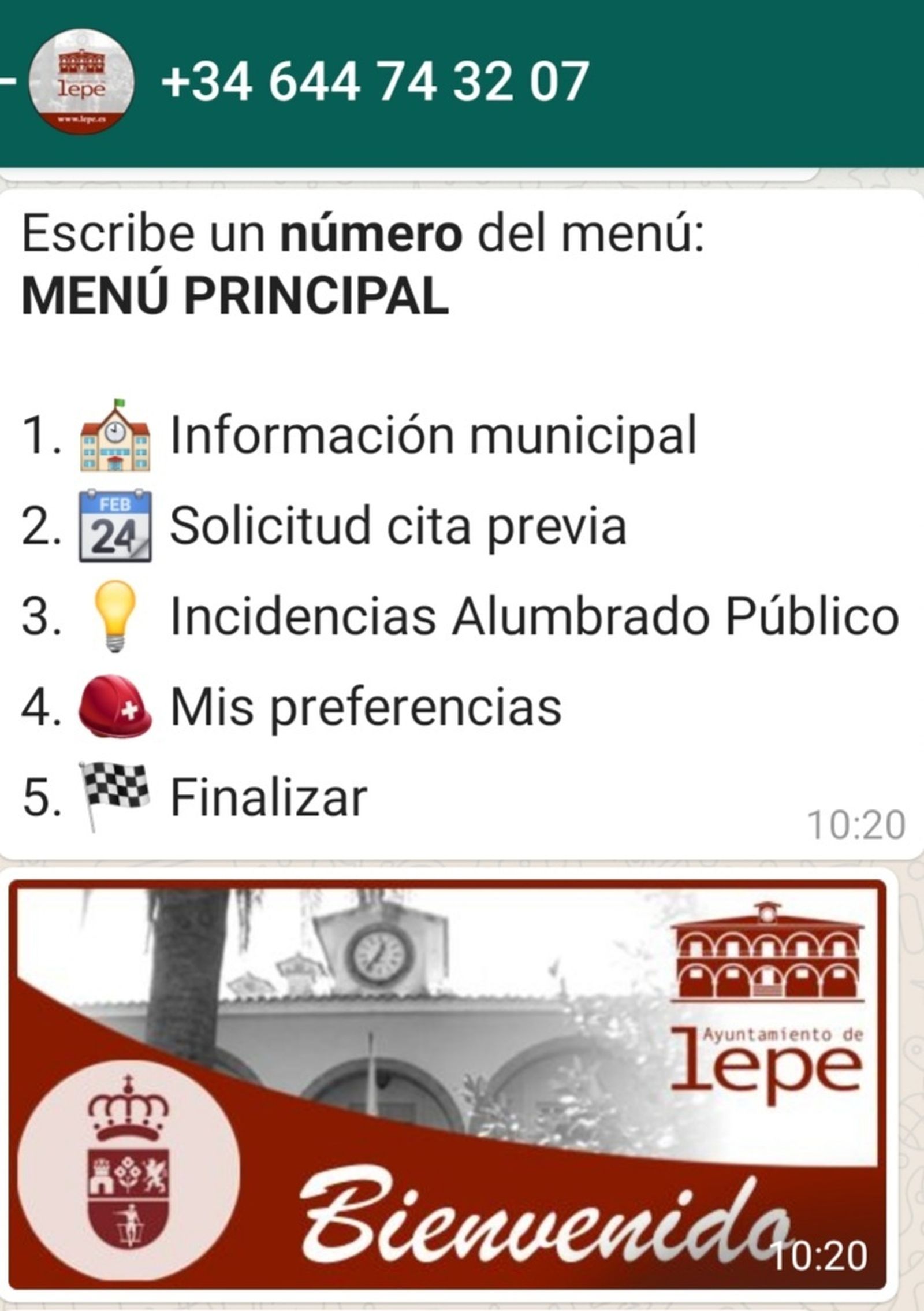This screenshot has width=924, height=1311.
Task: Select option 2 Solicitud cita previa
Action: (x=398, y=526)
